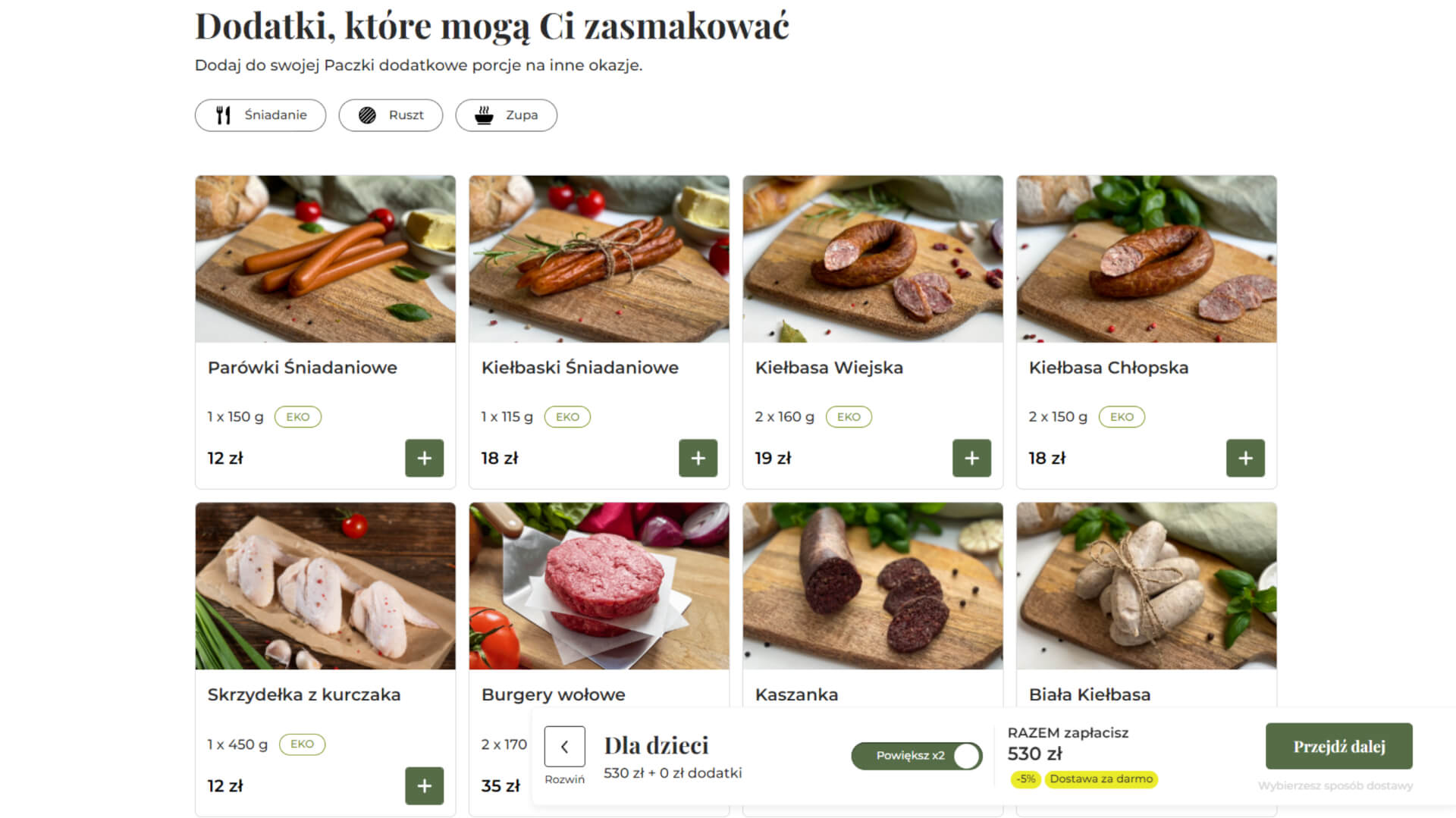Add Skrzydełka z kurczaka to the package
This screenshot has height=818, width=1456.
click(x=424, y=785)
